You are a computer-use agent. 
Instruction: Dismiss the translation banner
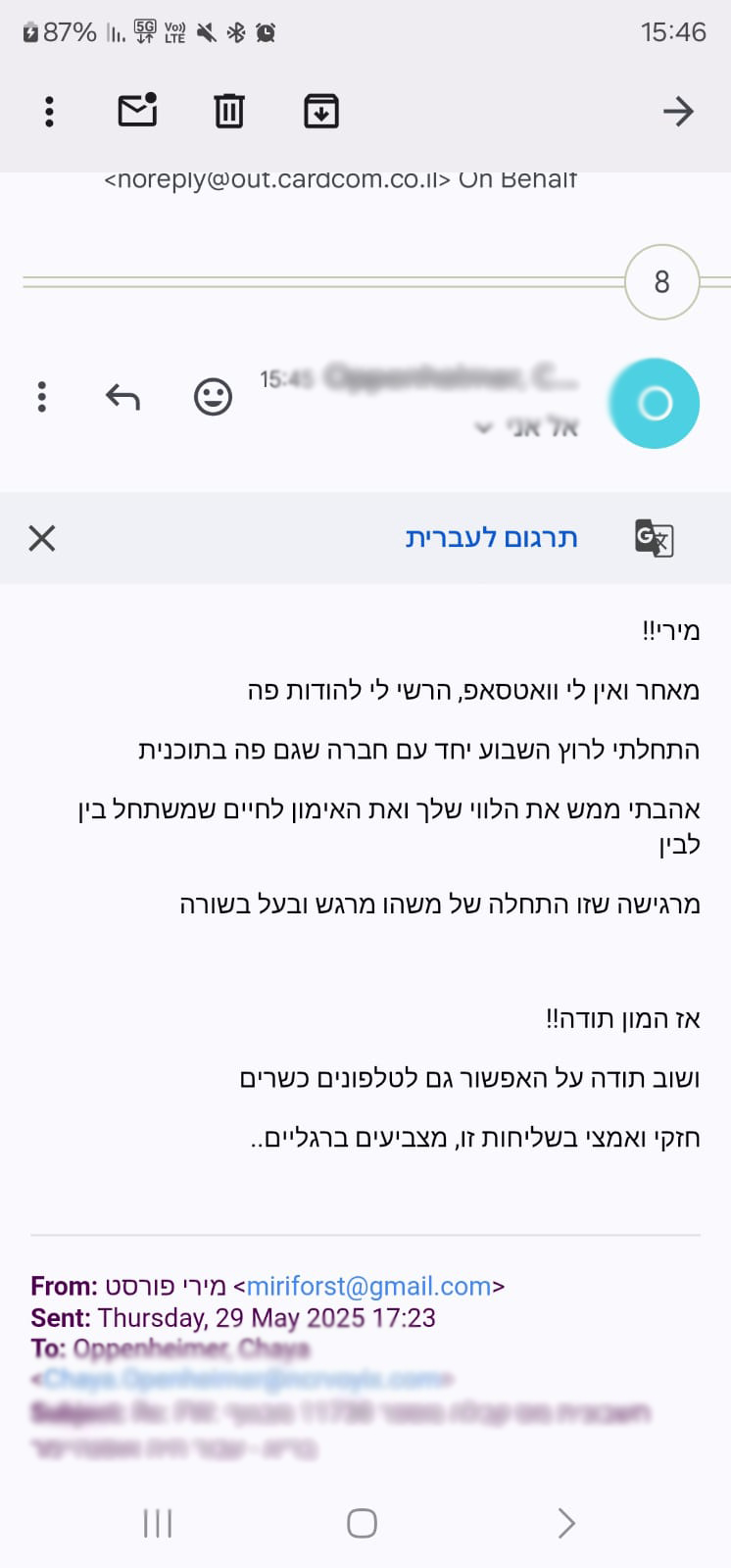coord(42,537)
